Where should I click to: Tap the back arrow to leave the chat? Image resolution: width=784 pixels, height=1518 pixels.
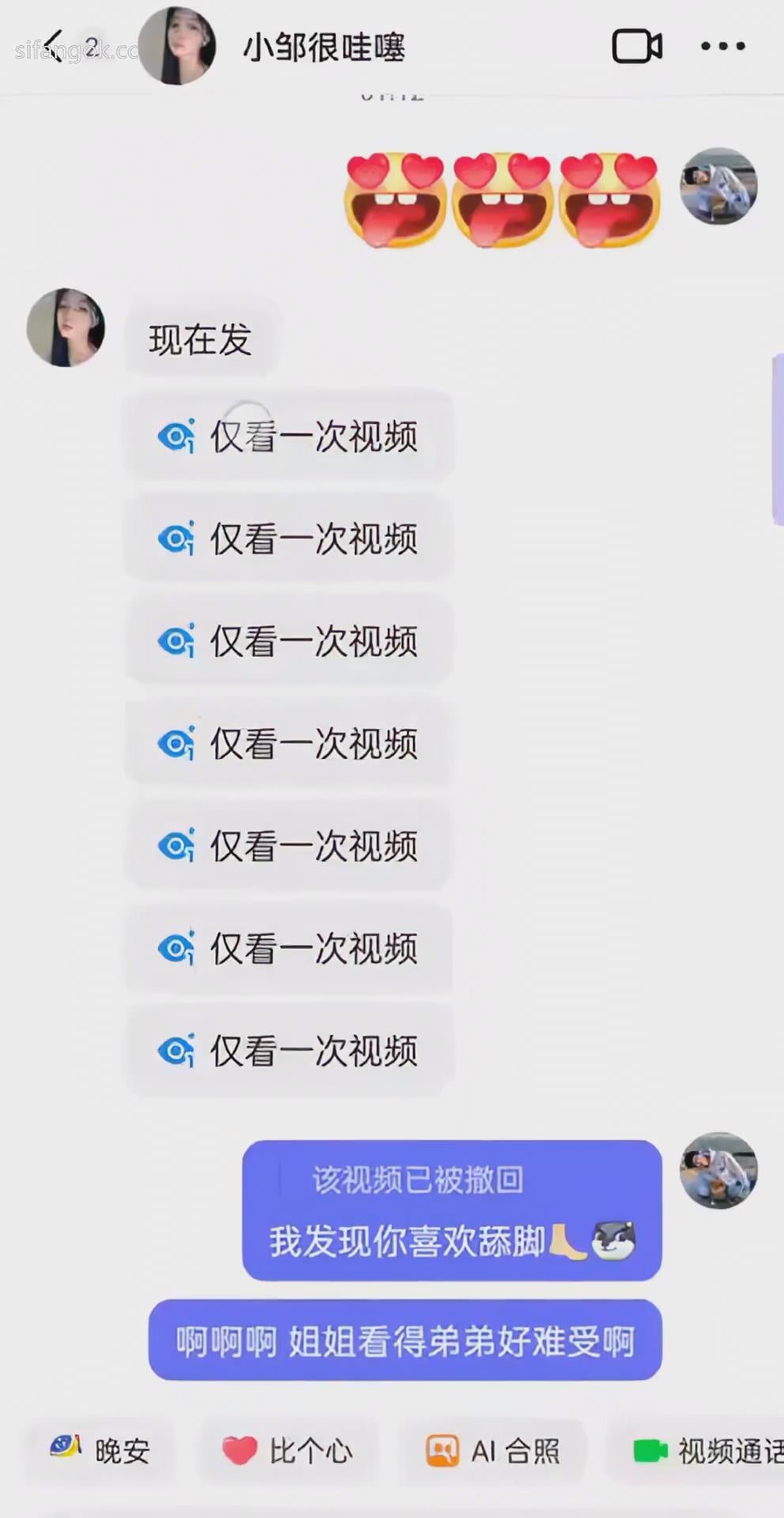click(x=53, y=46)
